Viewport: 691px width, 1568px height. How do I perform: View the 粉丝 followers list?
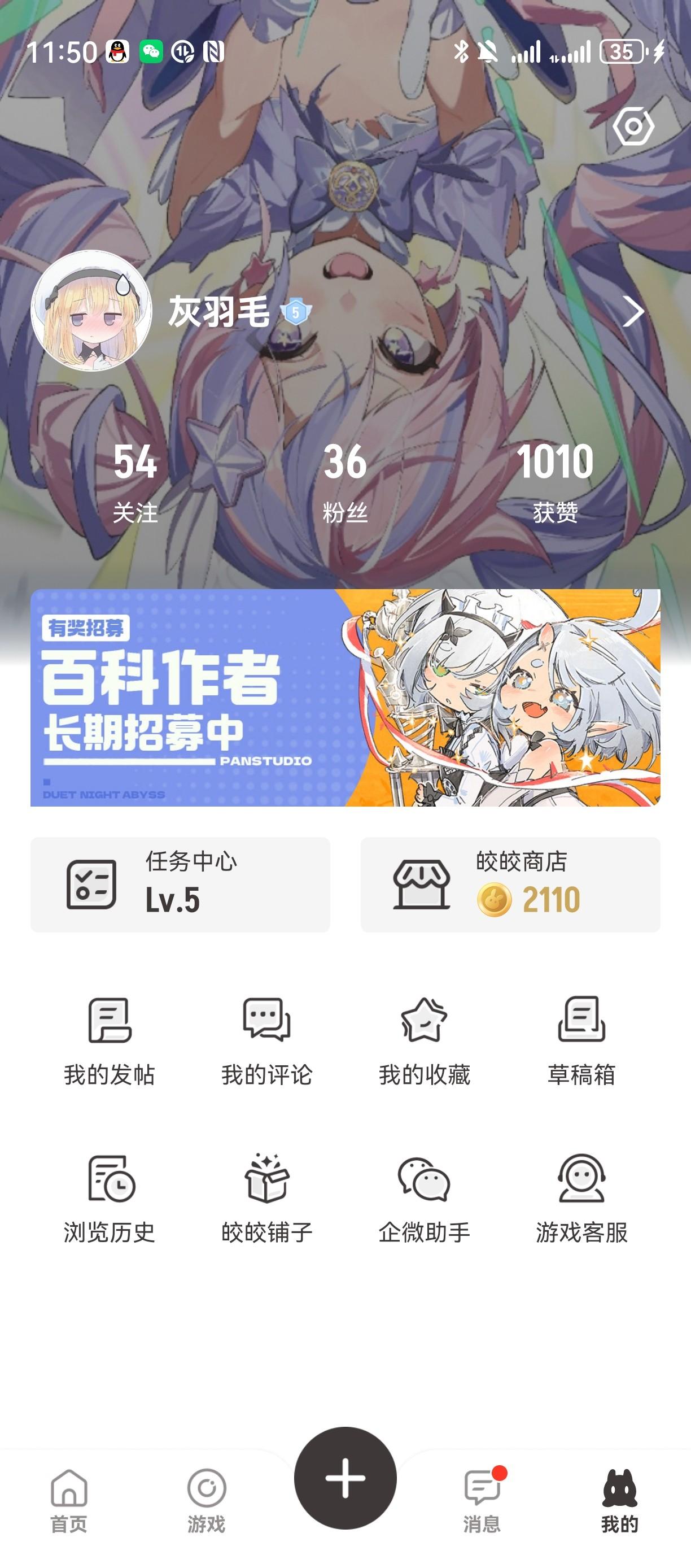coord(345,482)
